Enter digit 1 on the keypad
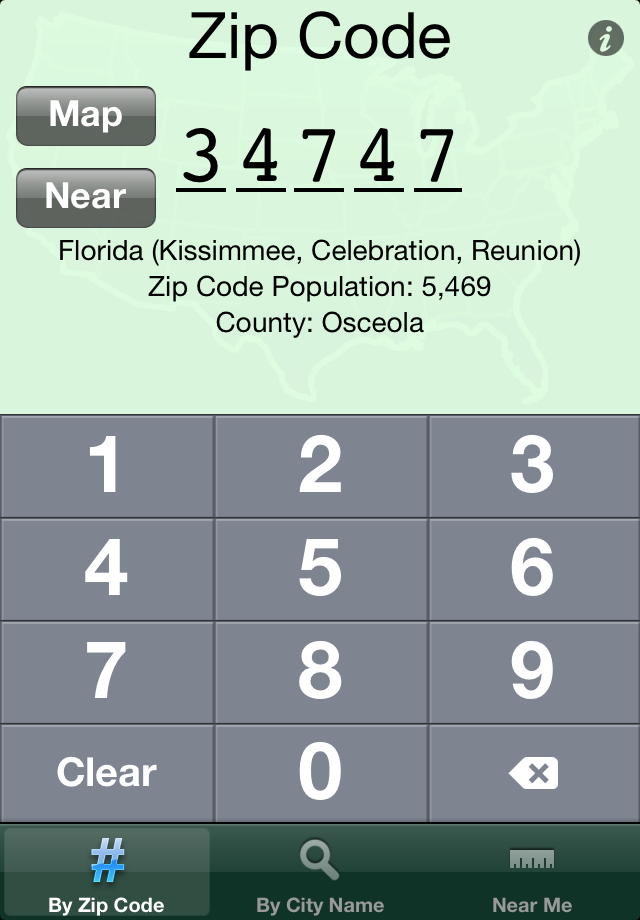Screen dimensions: 640x920 click(106, 466)
